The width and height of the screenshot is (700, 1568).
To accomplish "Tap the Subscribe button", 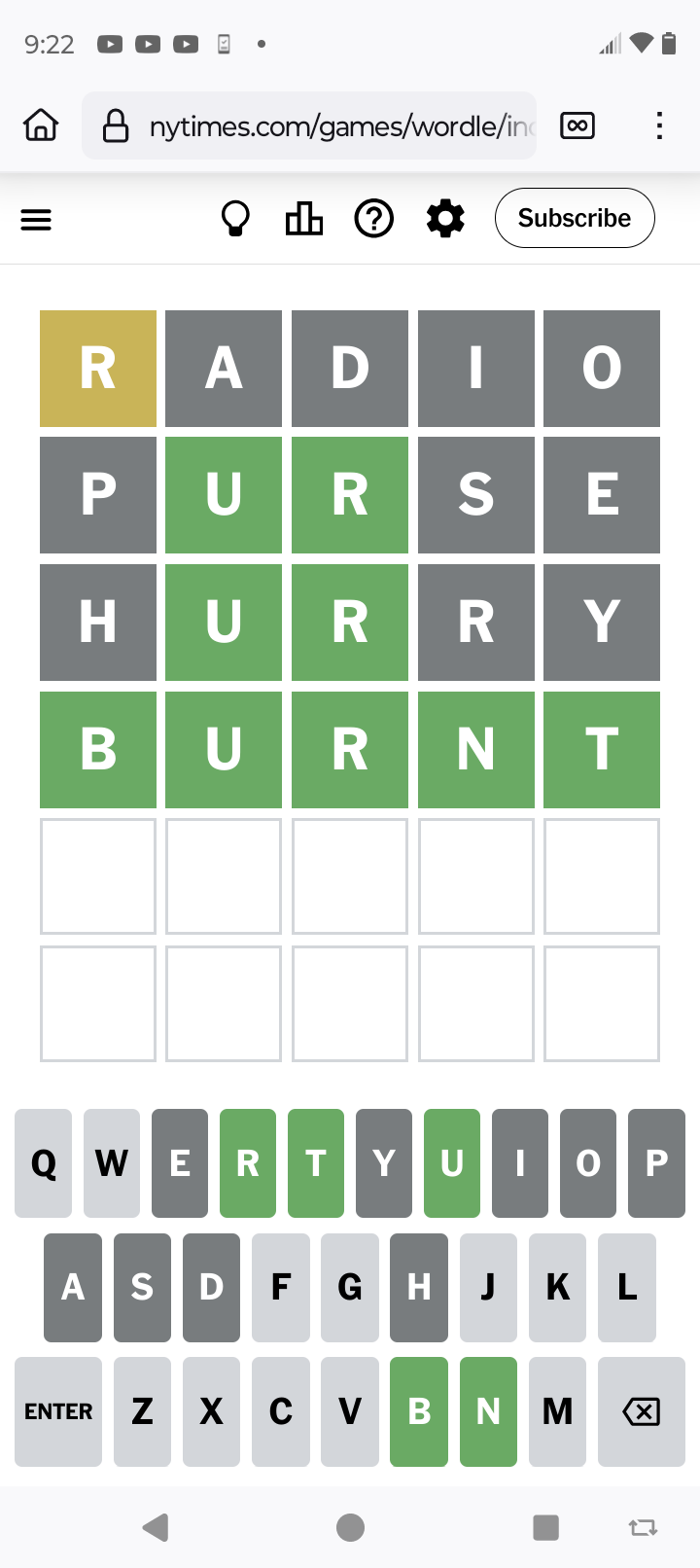I will [x=575, y=218].
